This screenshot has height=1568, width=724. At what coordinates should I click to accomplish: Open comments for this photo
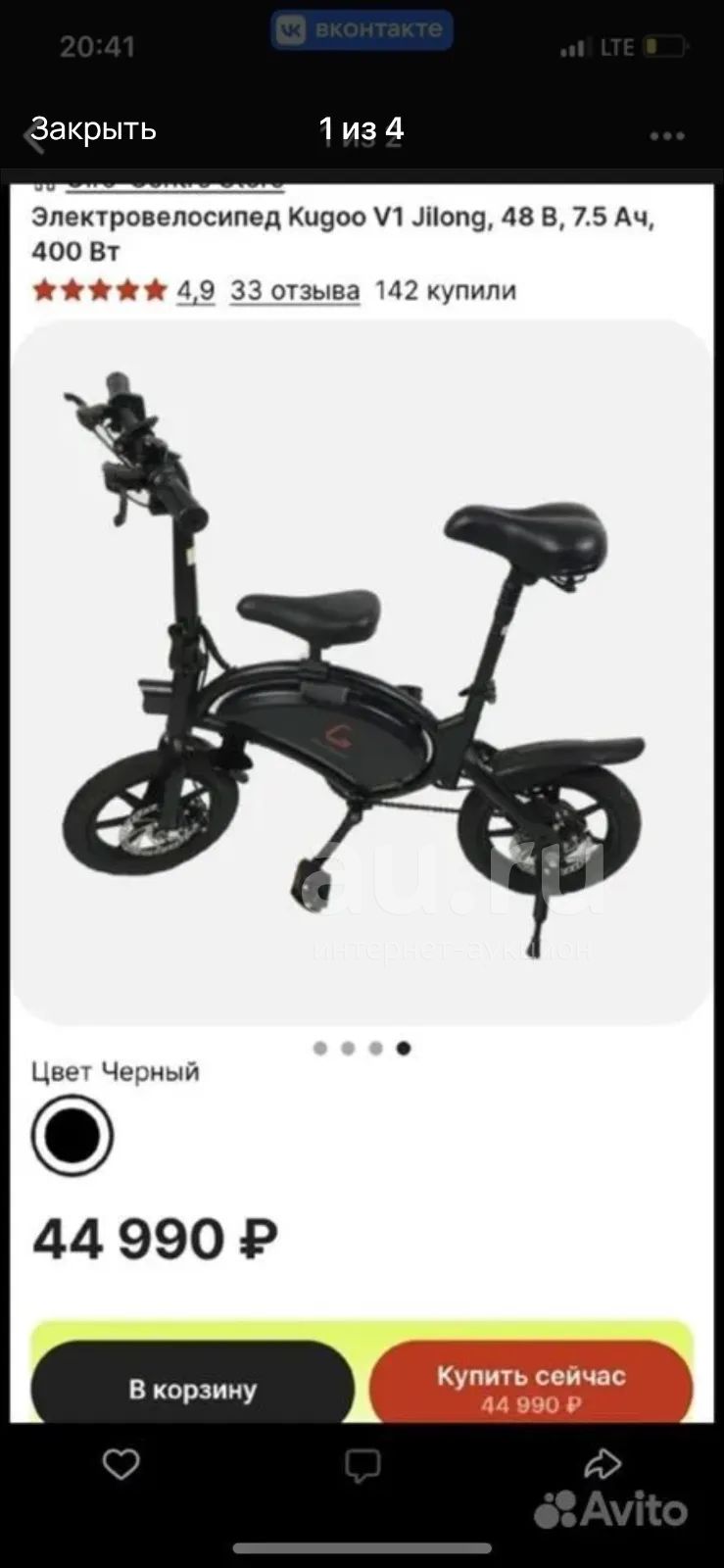coord(362,1466)
